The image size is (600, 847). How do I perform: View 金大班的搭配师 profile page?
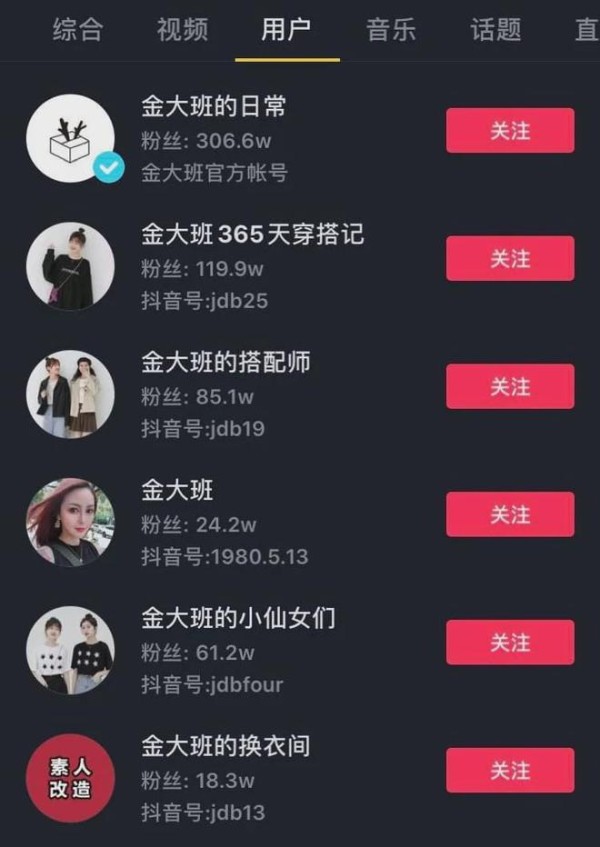(x=225, y=363)
